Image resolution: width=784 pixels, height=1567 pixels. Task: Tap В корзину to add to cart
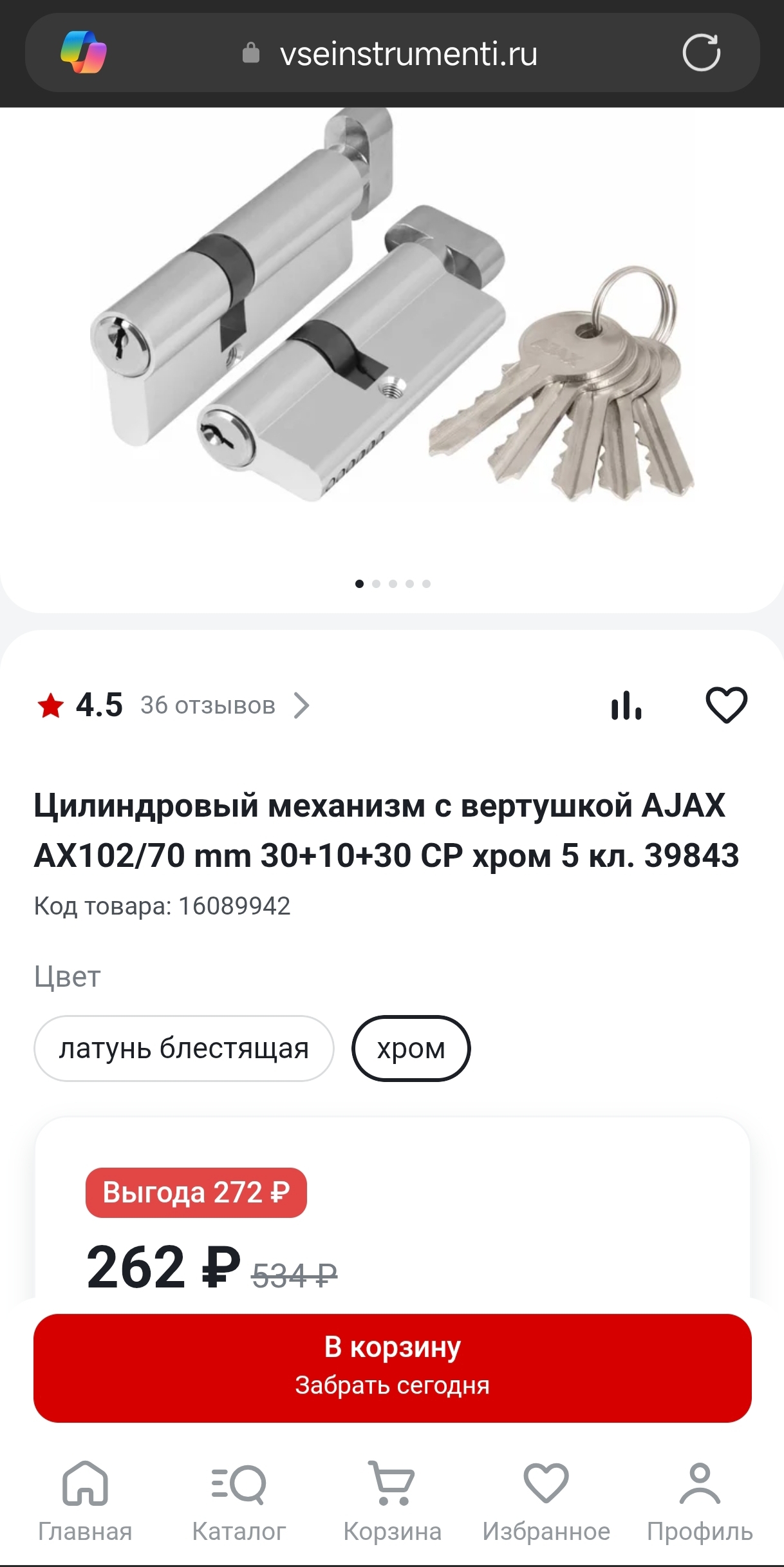[392, 1368]
